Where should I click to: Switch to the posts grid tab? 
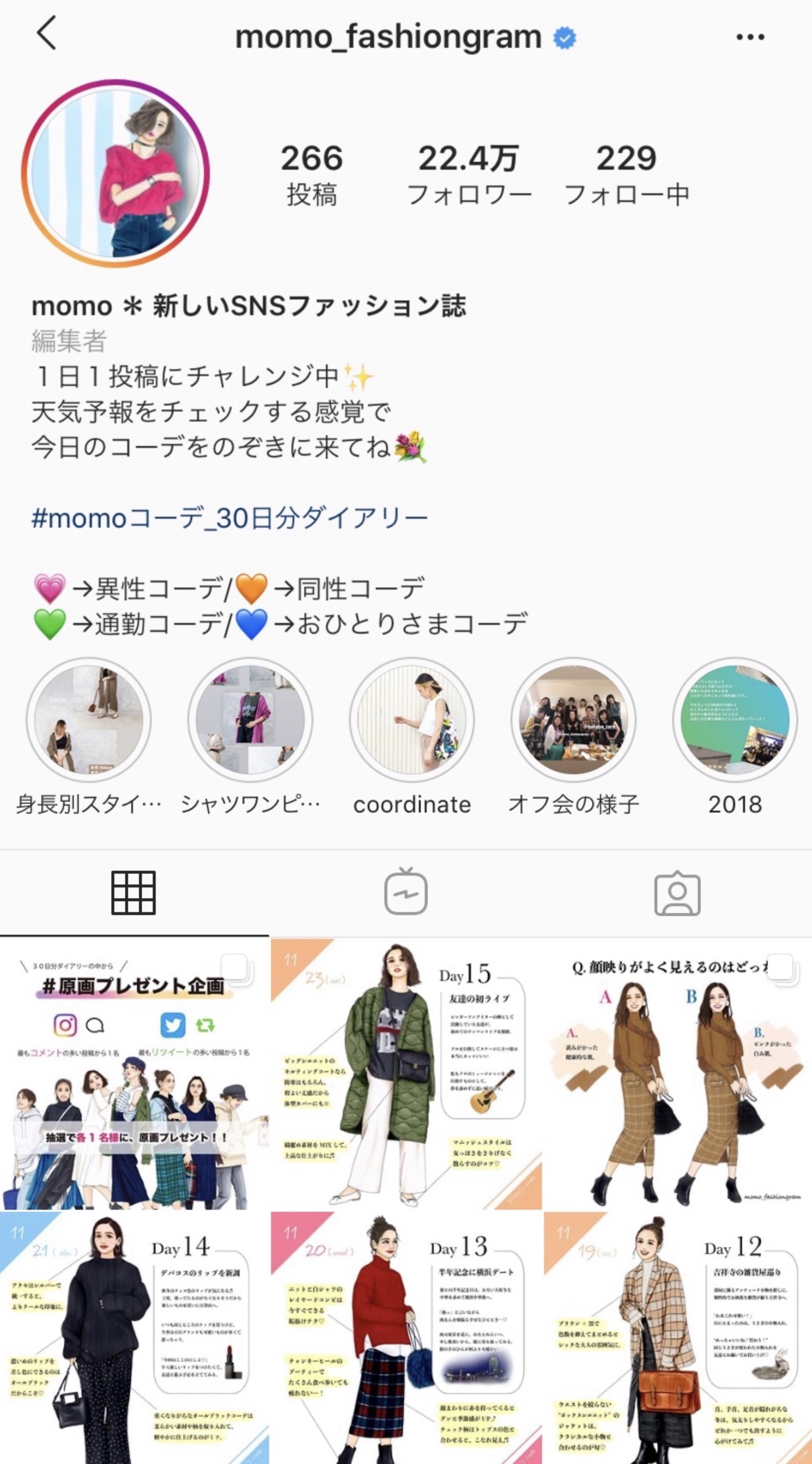pyautogui.click(x=134, y=893)
